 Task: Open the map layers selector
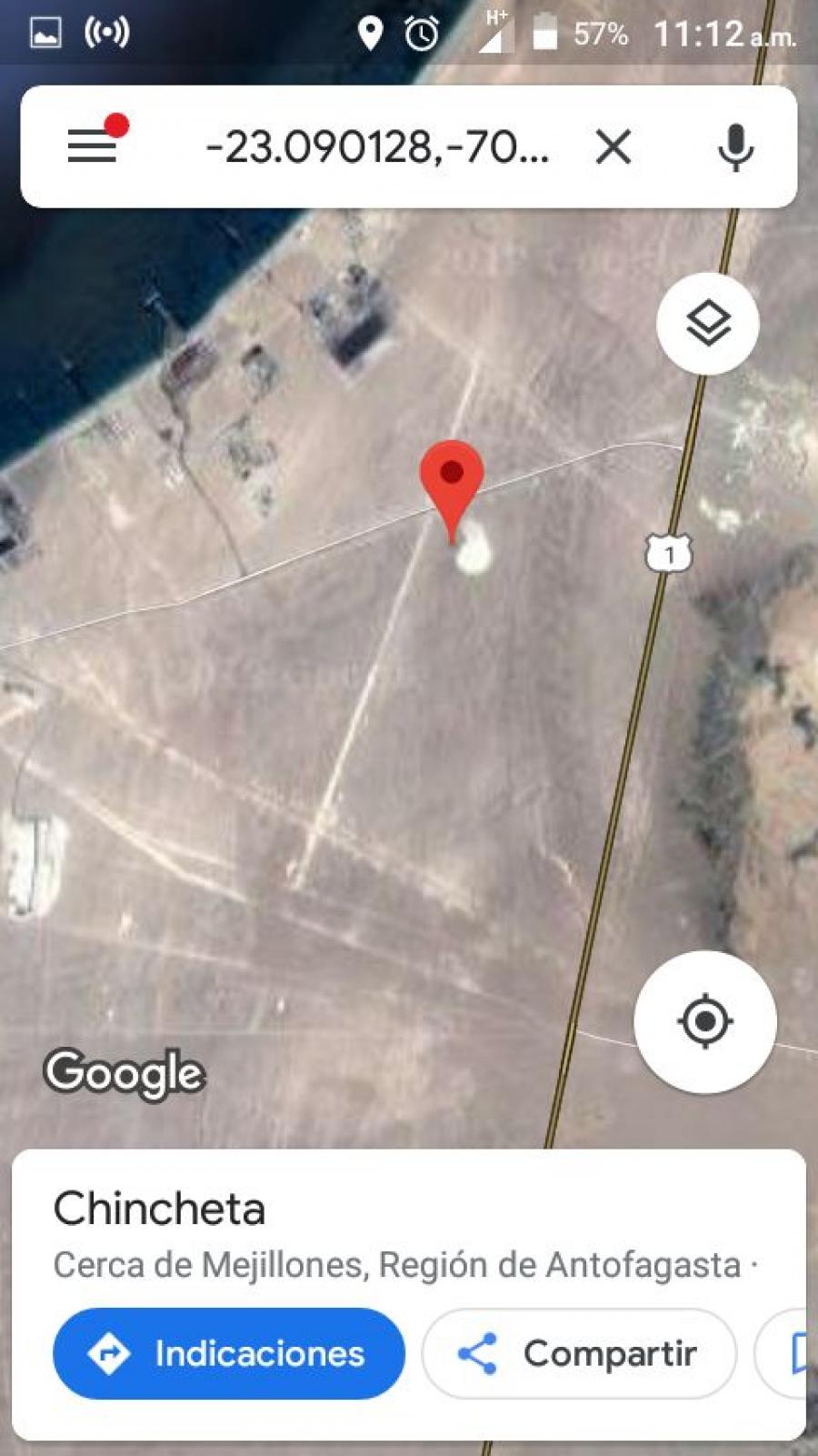[x=707, y=324]
